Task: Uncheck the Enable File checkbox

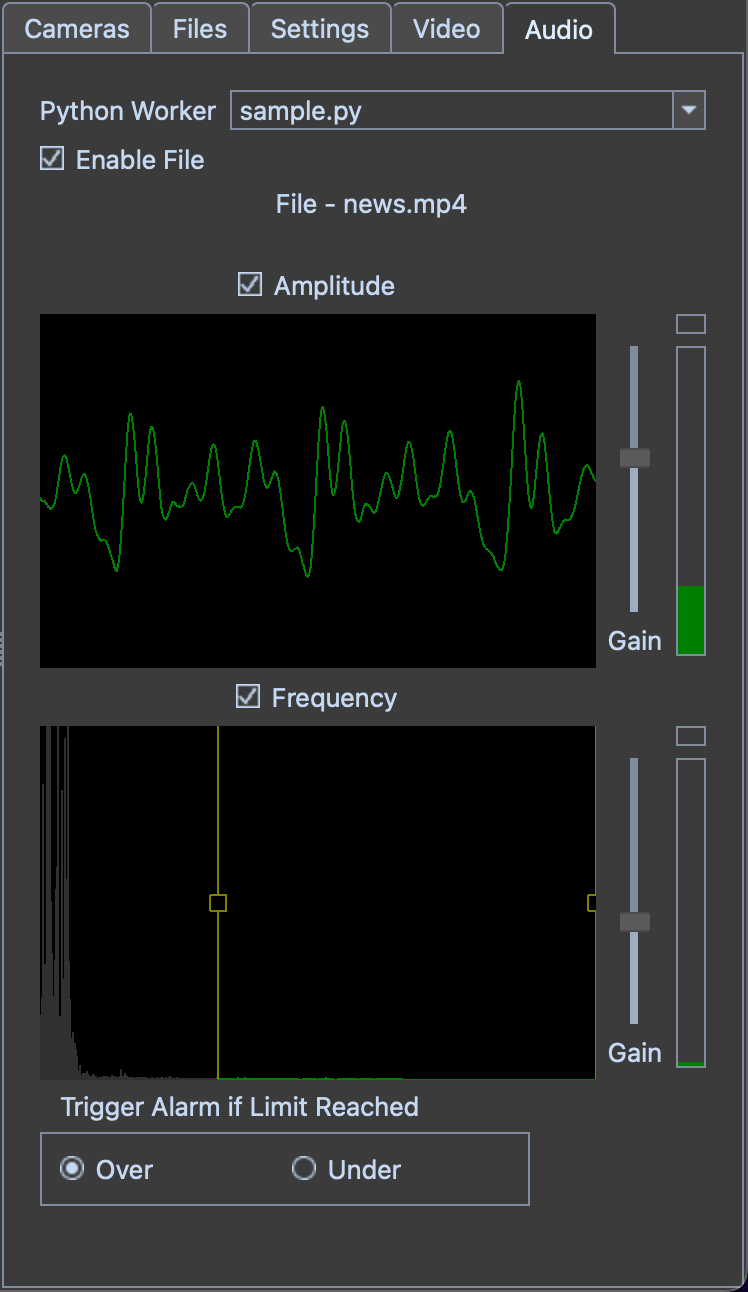Action: (x=52, y=159)
